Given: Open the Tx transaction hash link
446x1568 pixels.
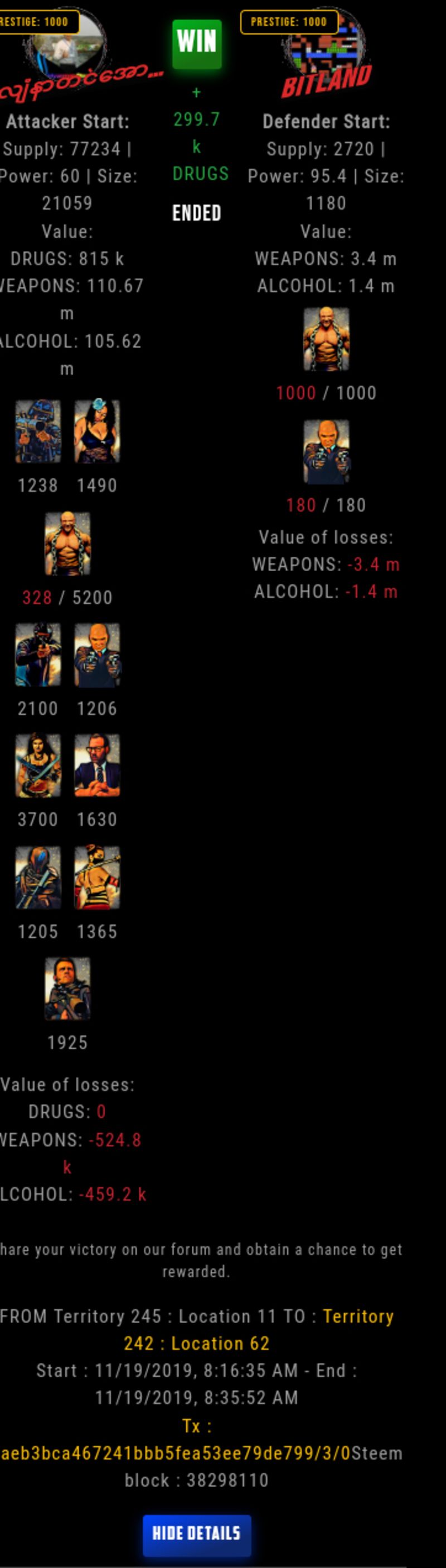Looking at the screenshot, I should pos(175,1453).
